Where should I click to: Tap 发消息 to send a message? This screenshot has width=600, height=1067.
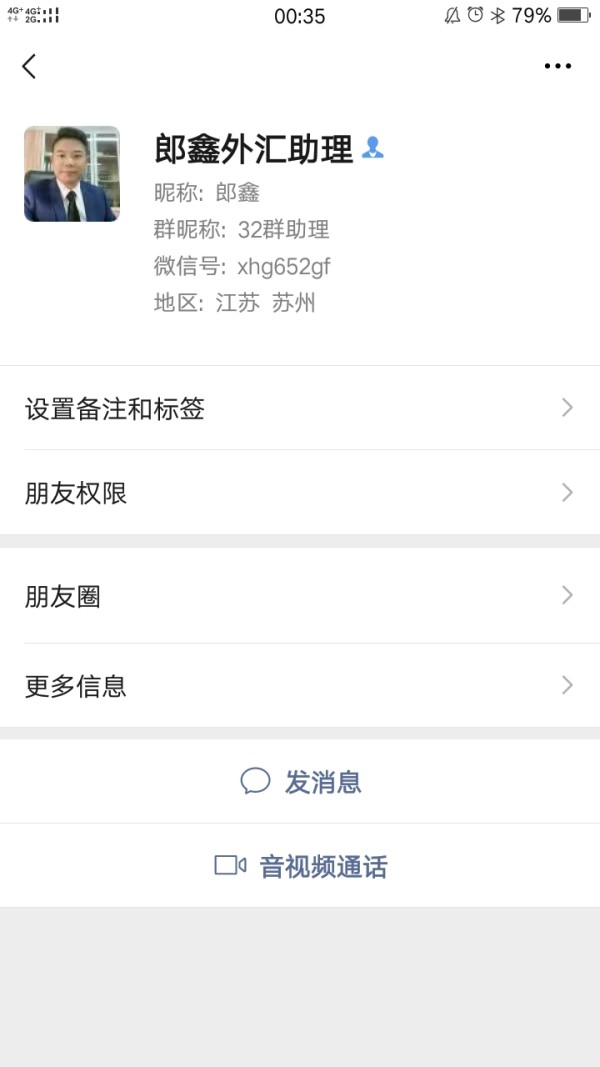tap(300, 781)
